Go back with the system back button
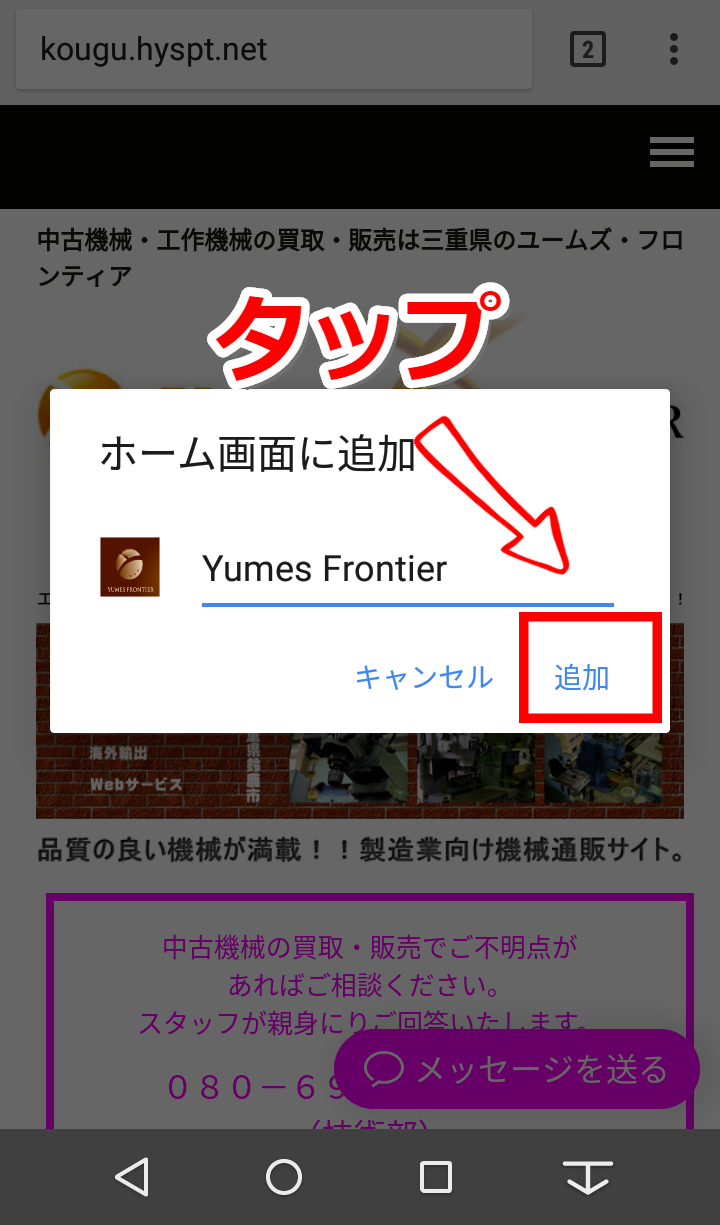Image resolution: width=720 pixels, height=1225 pixels. tap(132, 1177)
